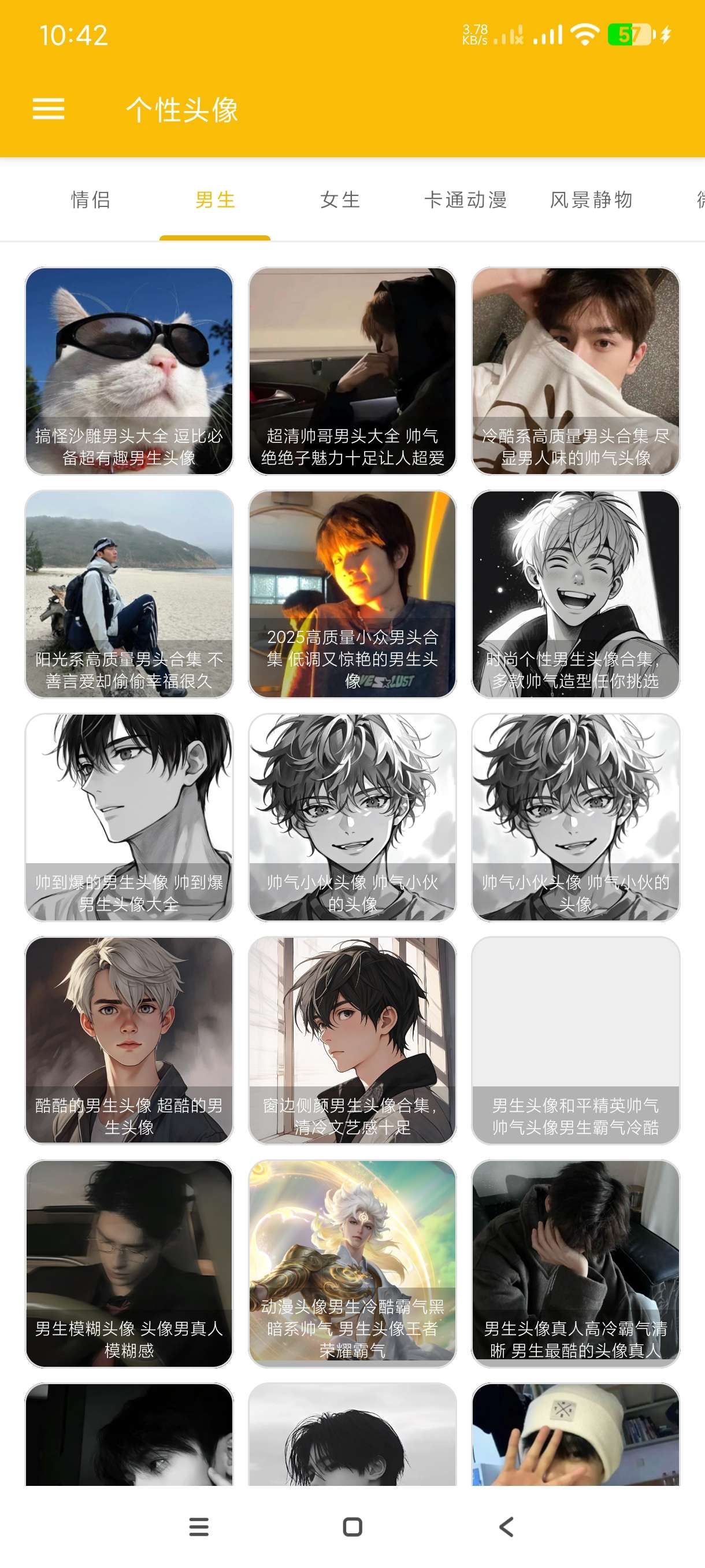Switch to the 卡通动漫 tab
The width and height of the screenshot is (705, 1568).
(465, 199)
